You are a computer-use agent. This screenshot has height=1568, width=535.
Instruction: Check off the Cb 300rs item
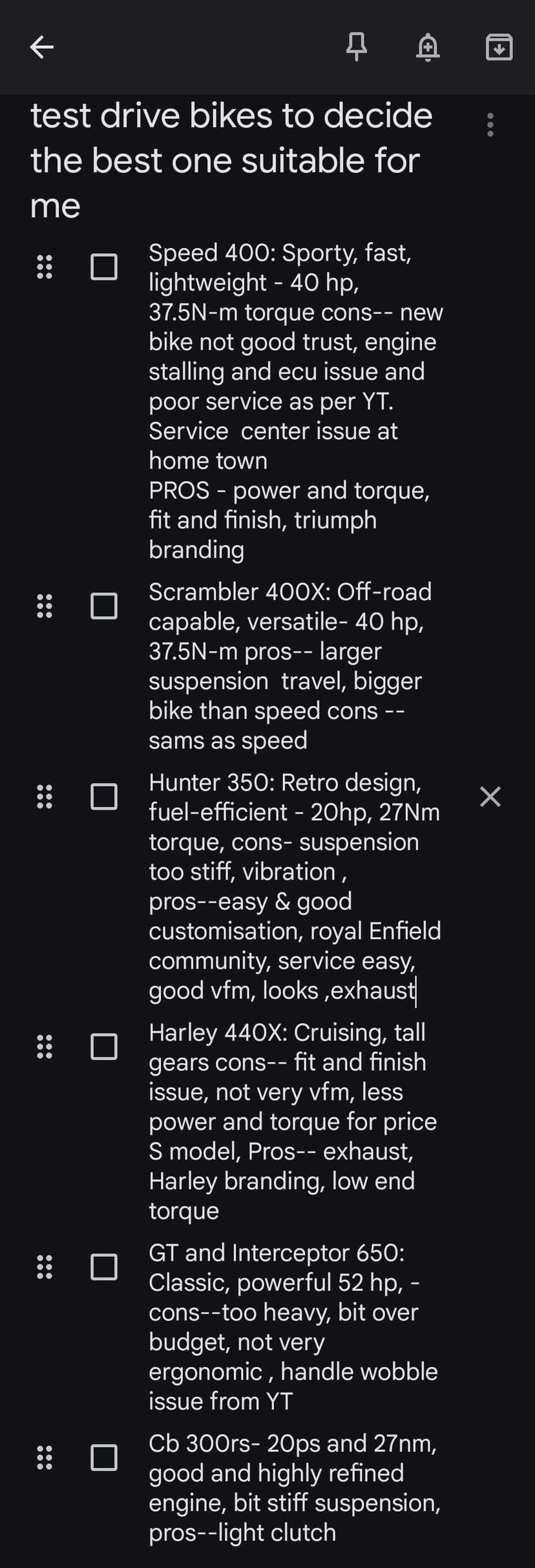104,1458
